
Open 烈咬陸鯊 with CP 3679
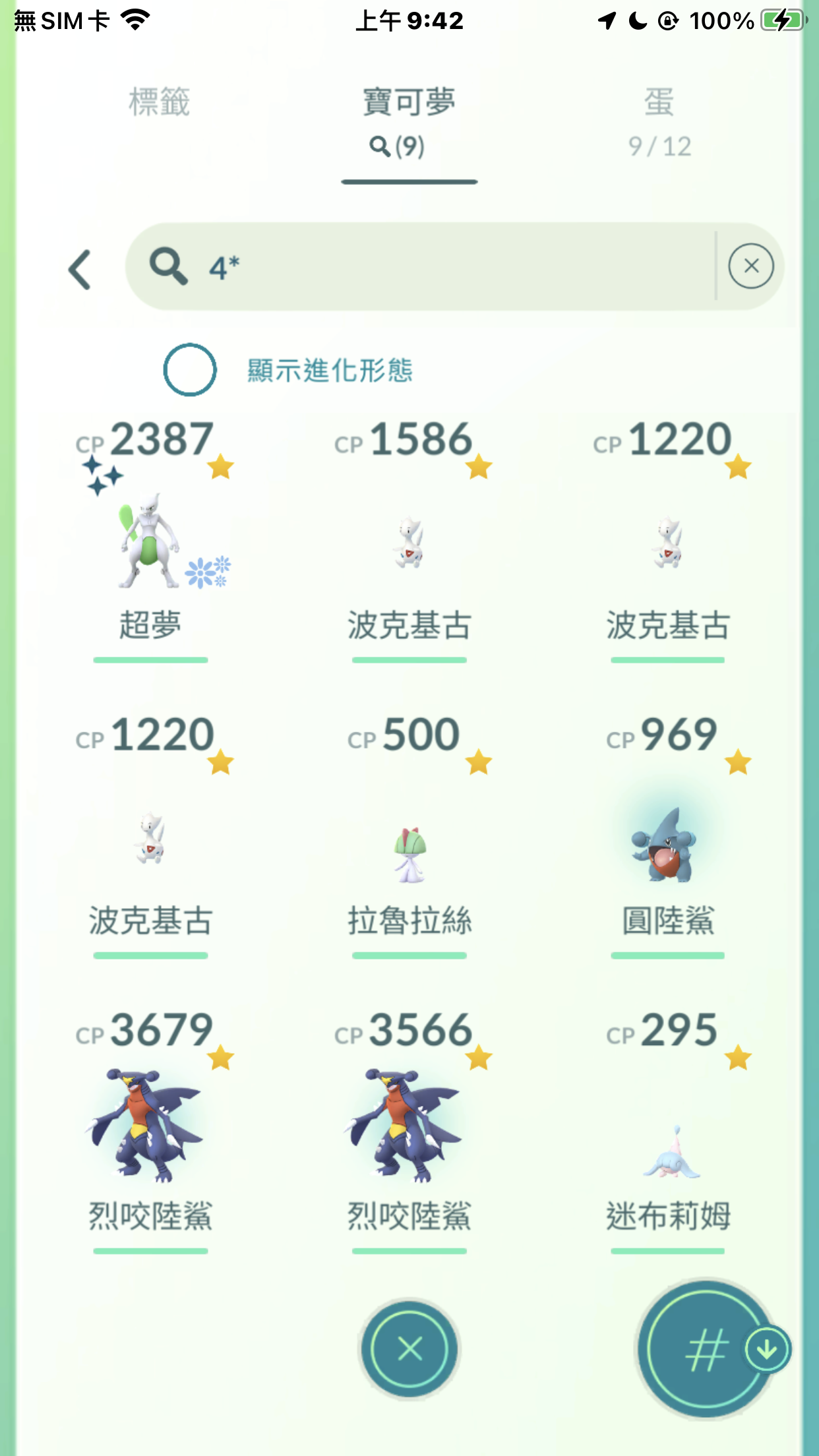tap(151, 1130)
